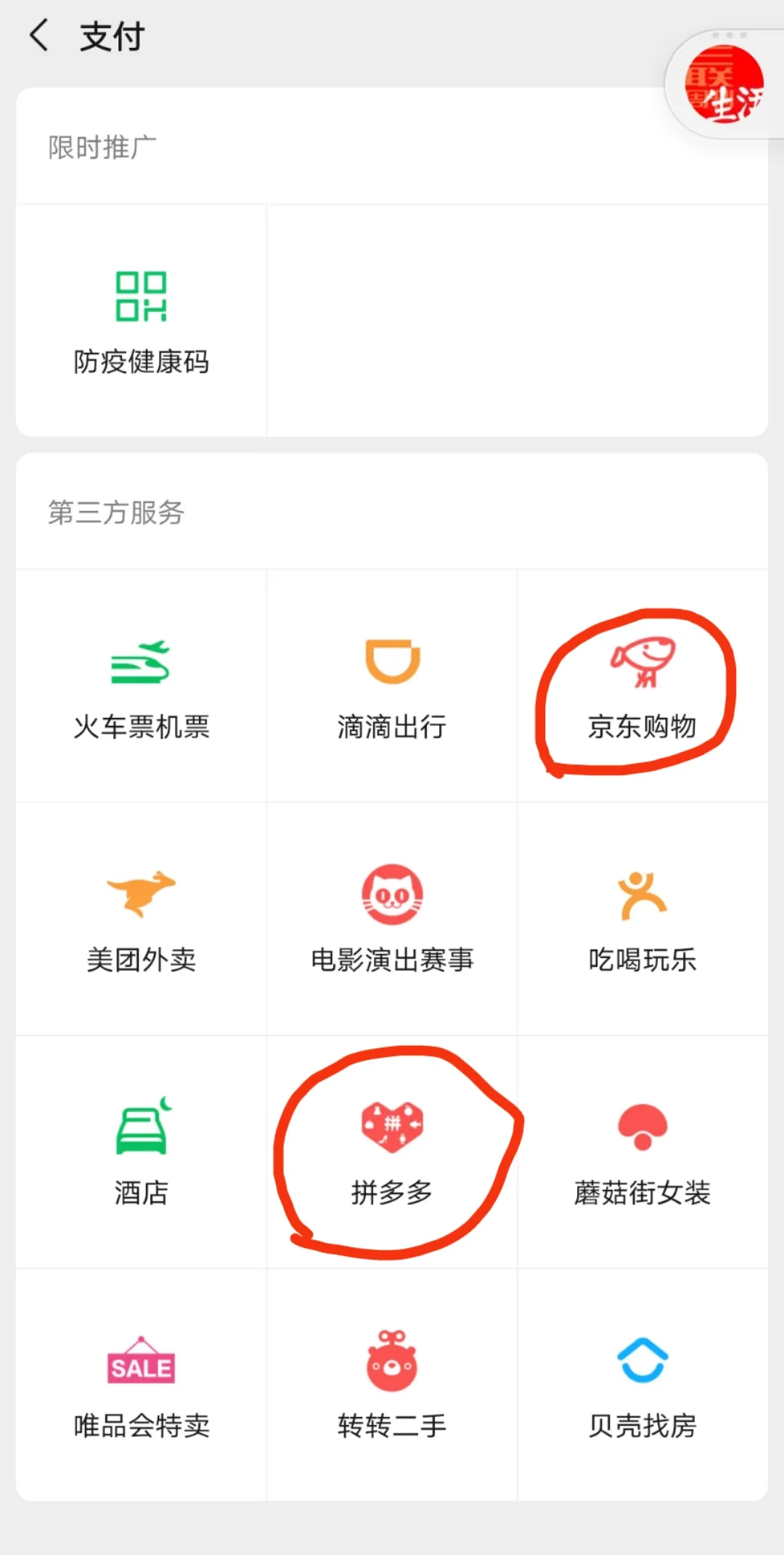Open 电影演出赛事 tickets
784x1555 pixels.
[392, 919]
